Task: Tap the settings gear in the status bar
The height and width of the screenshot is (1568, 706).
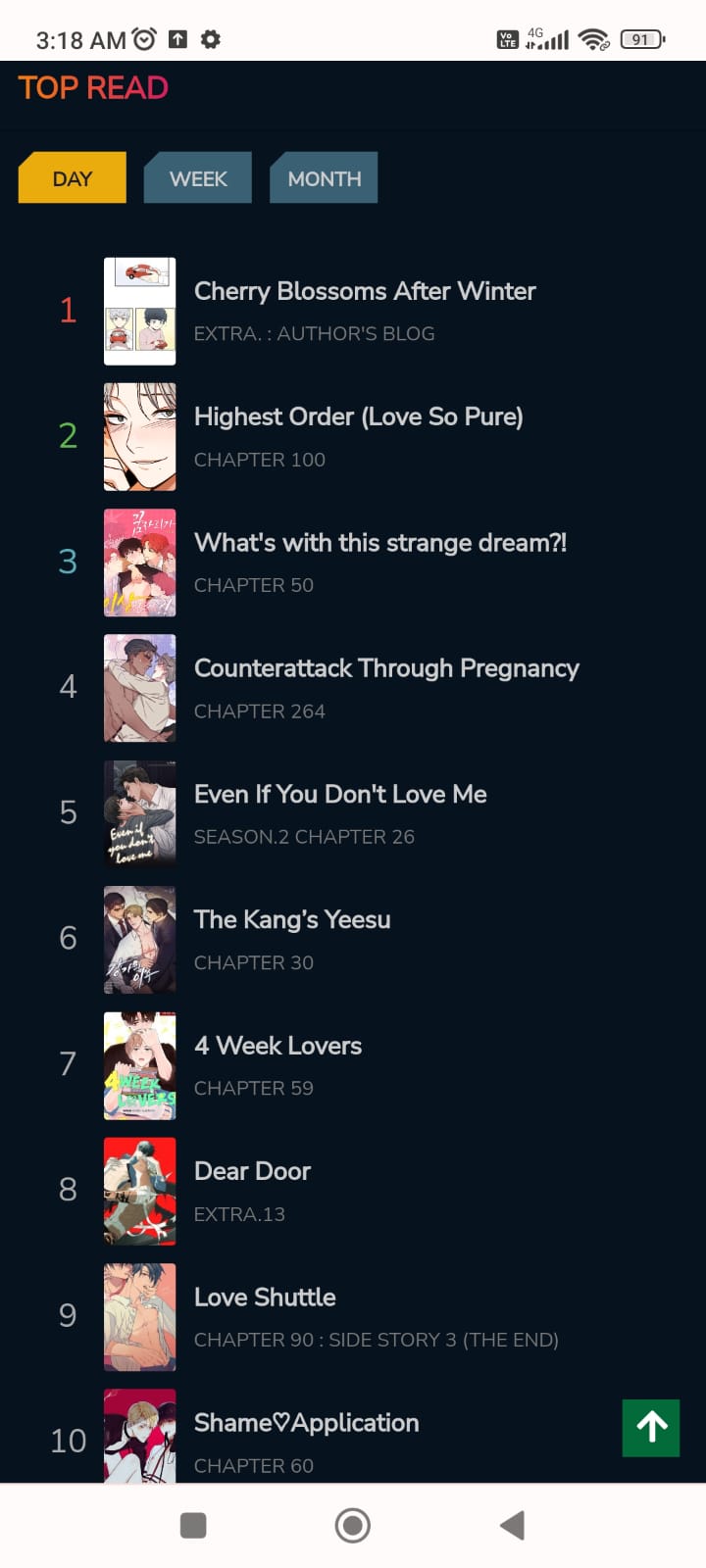Action: point(211,39)
